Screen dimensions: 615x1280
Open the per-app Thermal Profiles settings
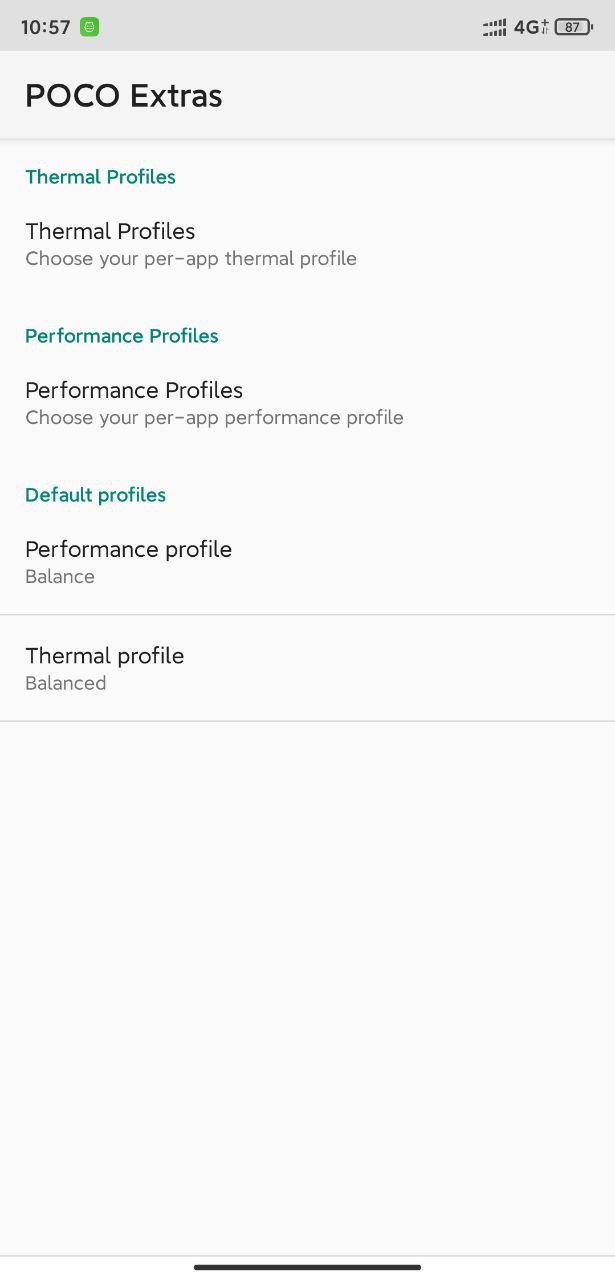pyautogui.click(x=307, y=245)
